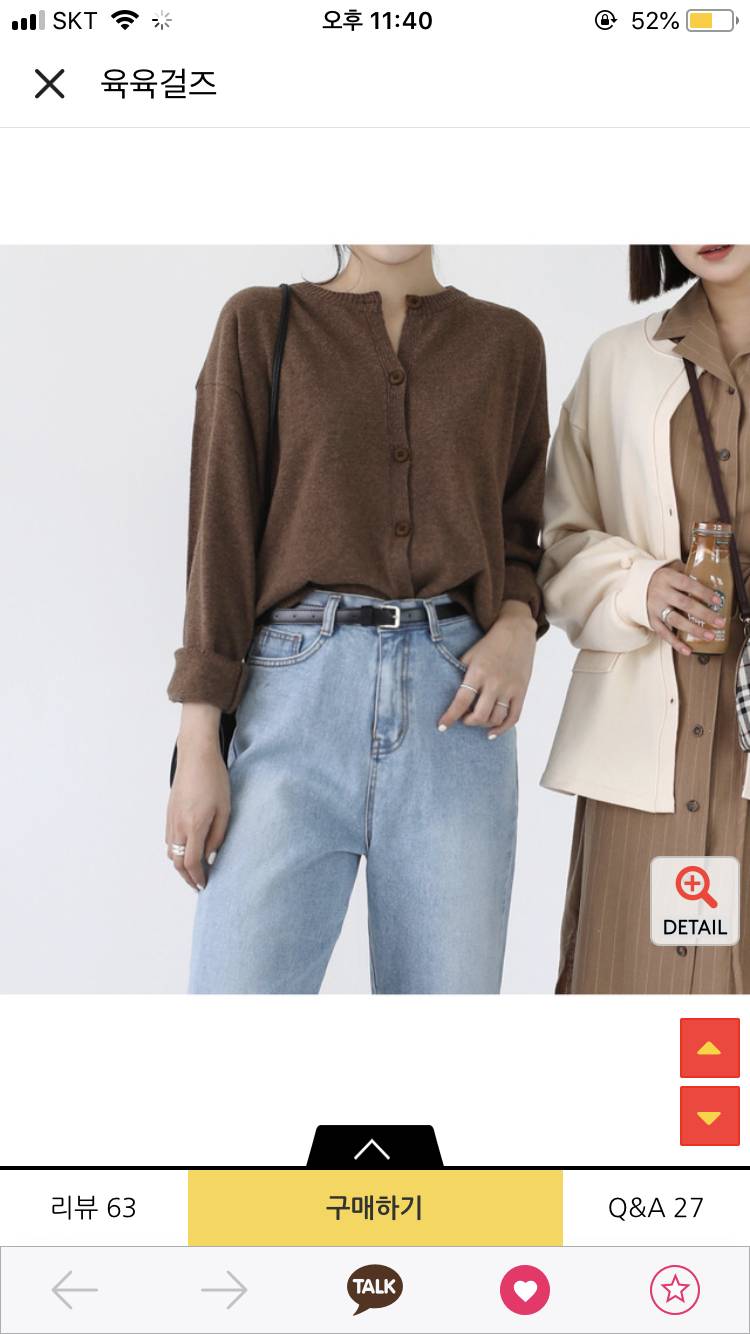The image size is (750, 1334).
Task: Go forward to the next page
Action: 224,1290
